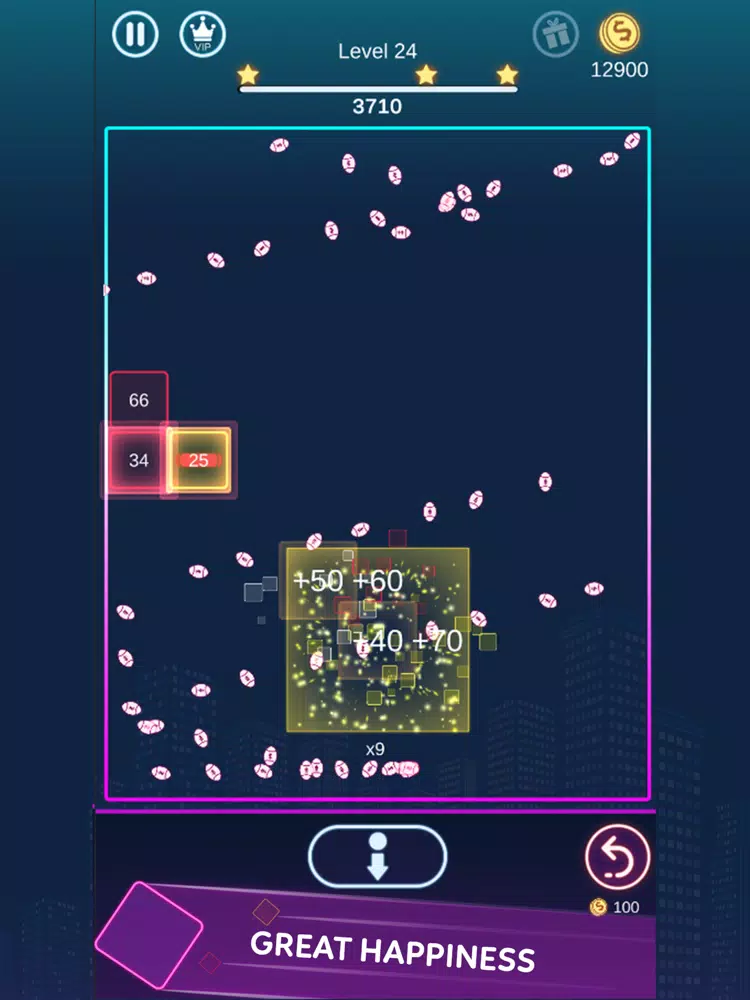
Task: Pause the game
Action: click(135, 35)
